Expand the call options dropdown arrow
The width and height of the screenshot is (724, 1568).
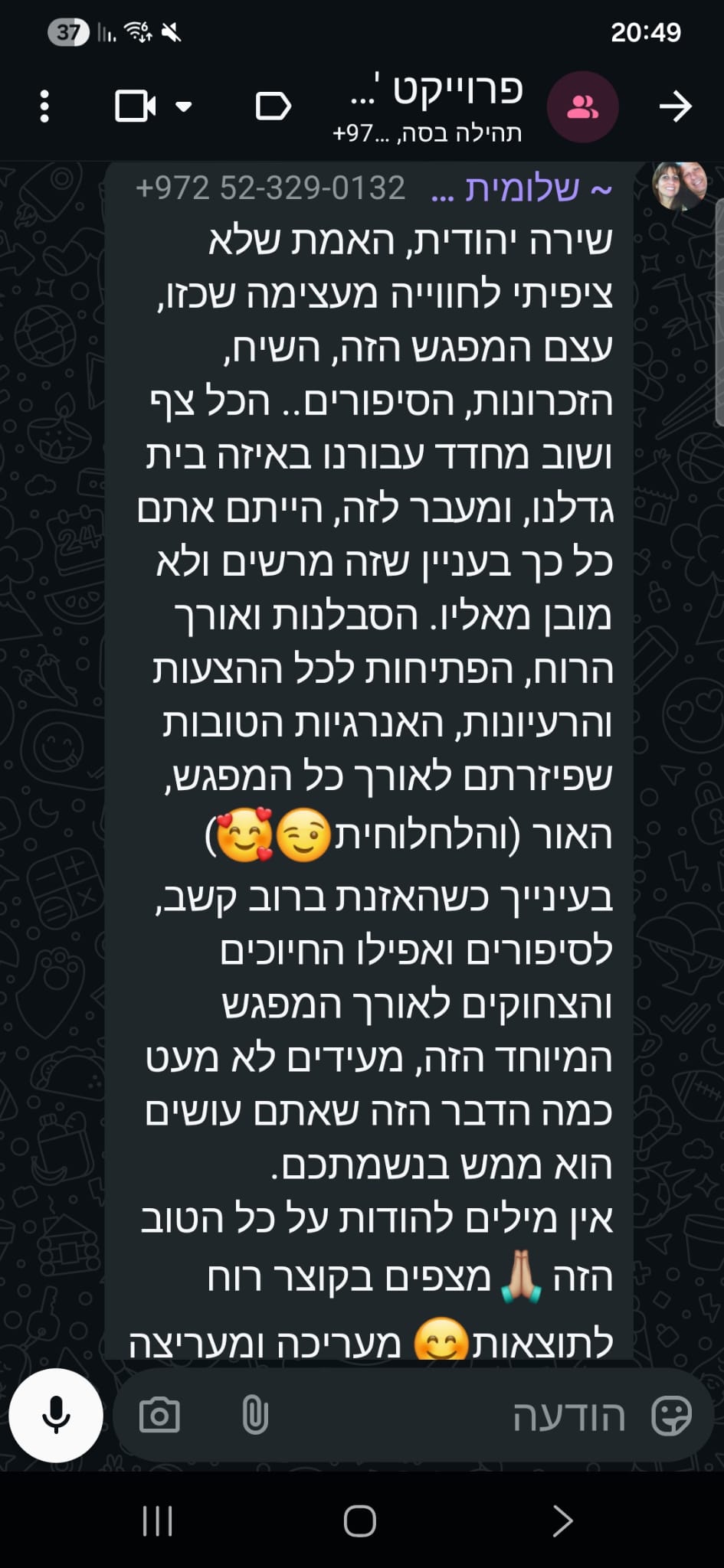click(183, 106)
